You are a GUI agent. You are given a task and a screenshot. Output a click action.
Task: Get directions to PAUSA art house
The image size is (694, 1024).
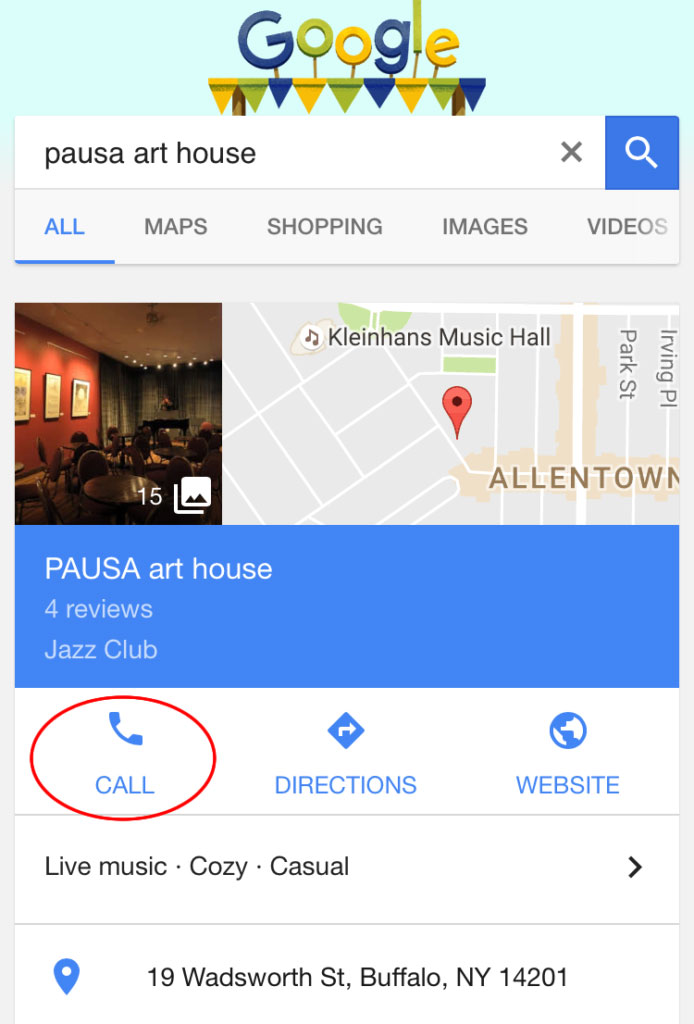(346, 756)
